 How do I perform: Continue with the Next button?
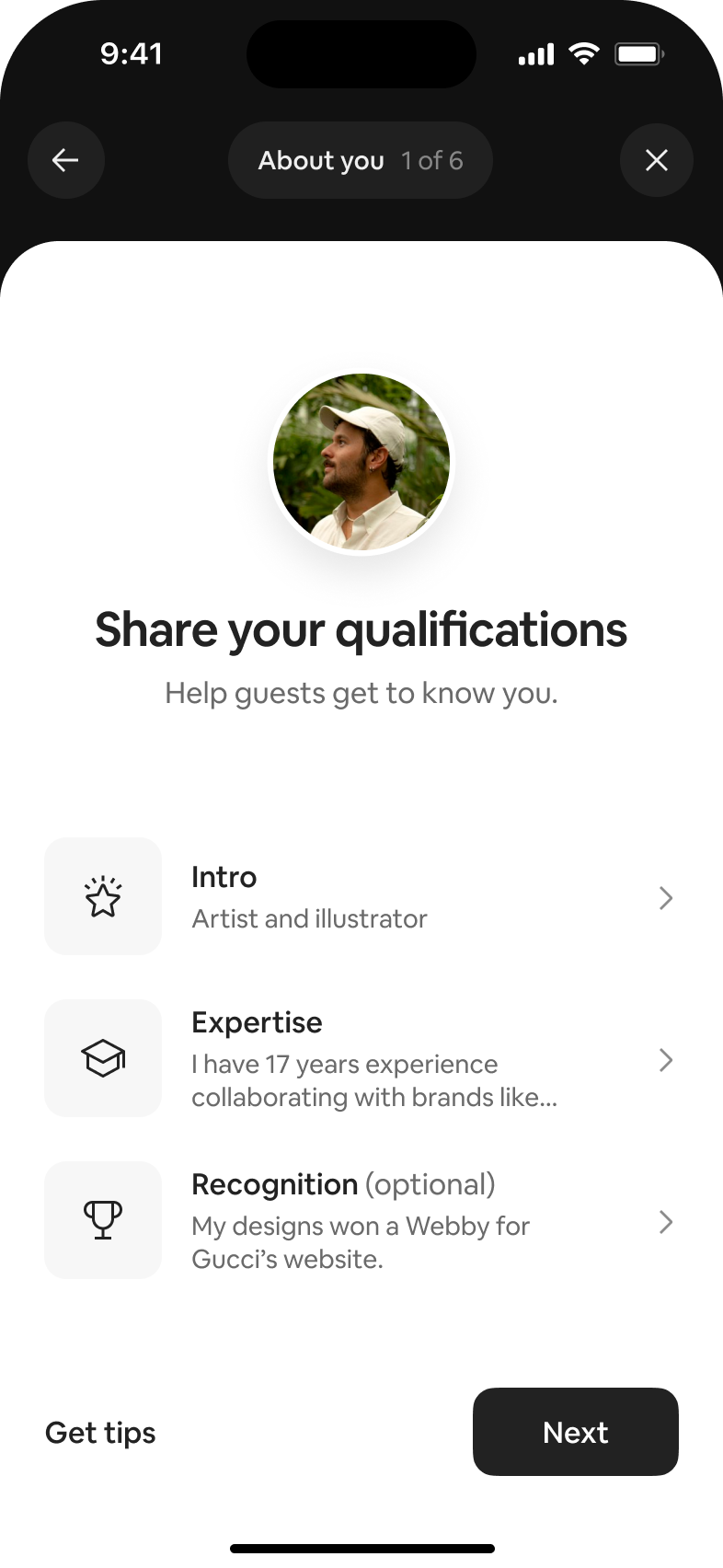pyautogui.click(x=576, y=1432)
